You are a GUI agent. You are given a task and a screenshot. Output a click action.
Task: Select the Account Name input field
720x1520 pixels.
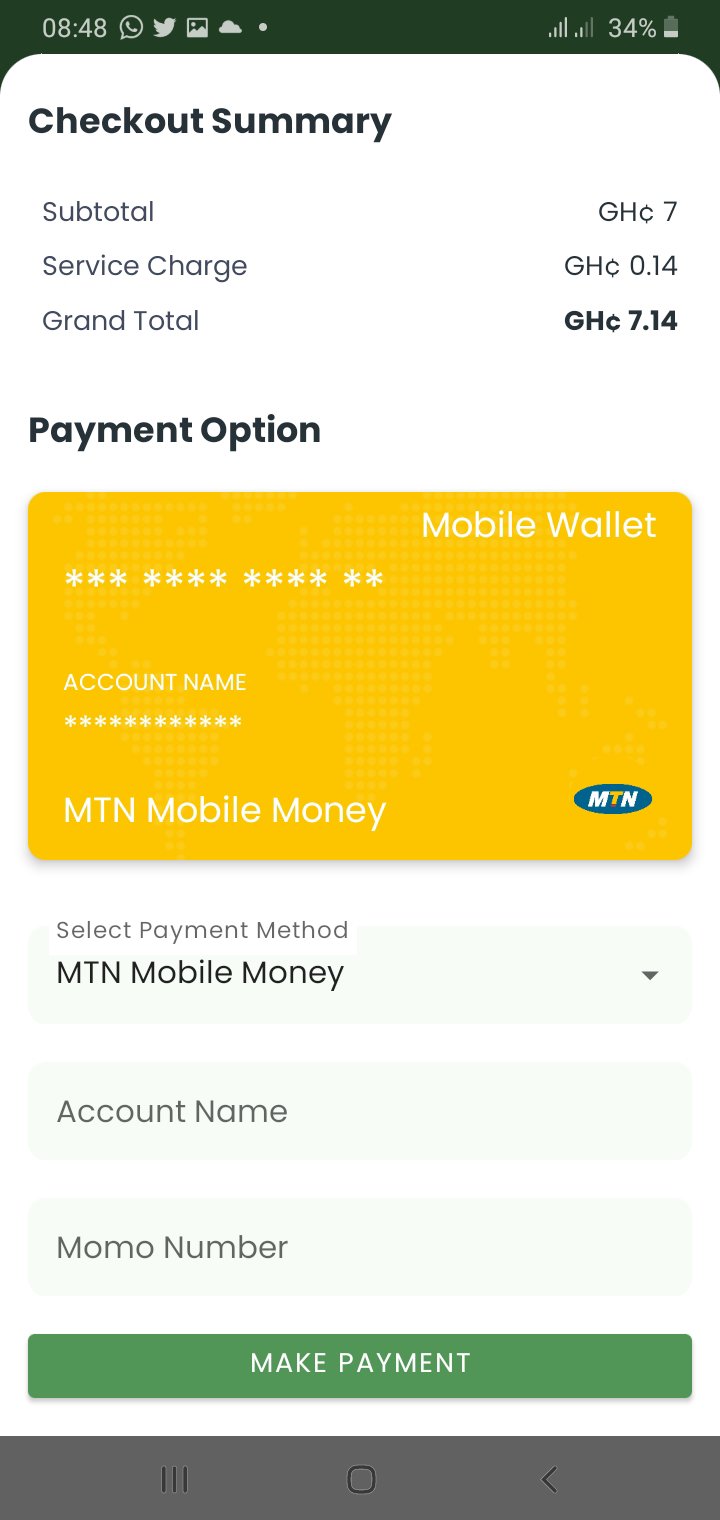tap(360, 1111)
